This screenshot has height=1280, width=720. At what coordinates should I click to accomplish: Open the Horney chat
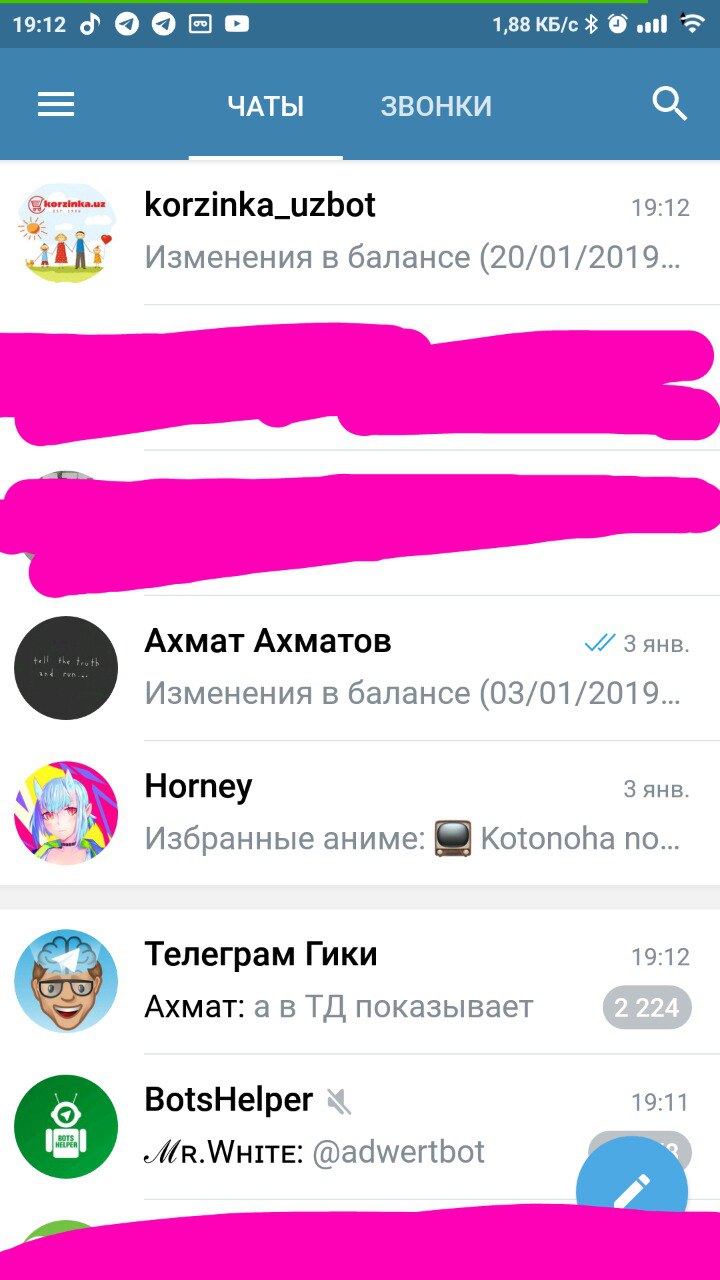coord(400,813)
